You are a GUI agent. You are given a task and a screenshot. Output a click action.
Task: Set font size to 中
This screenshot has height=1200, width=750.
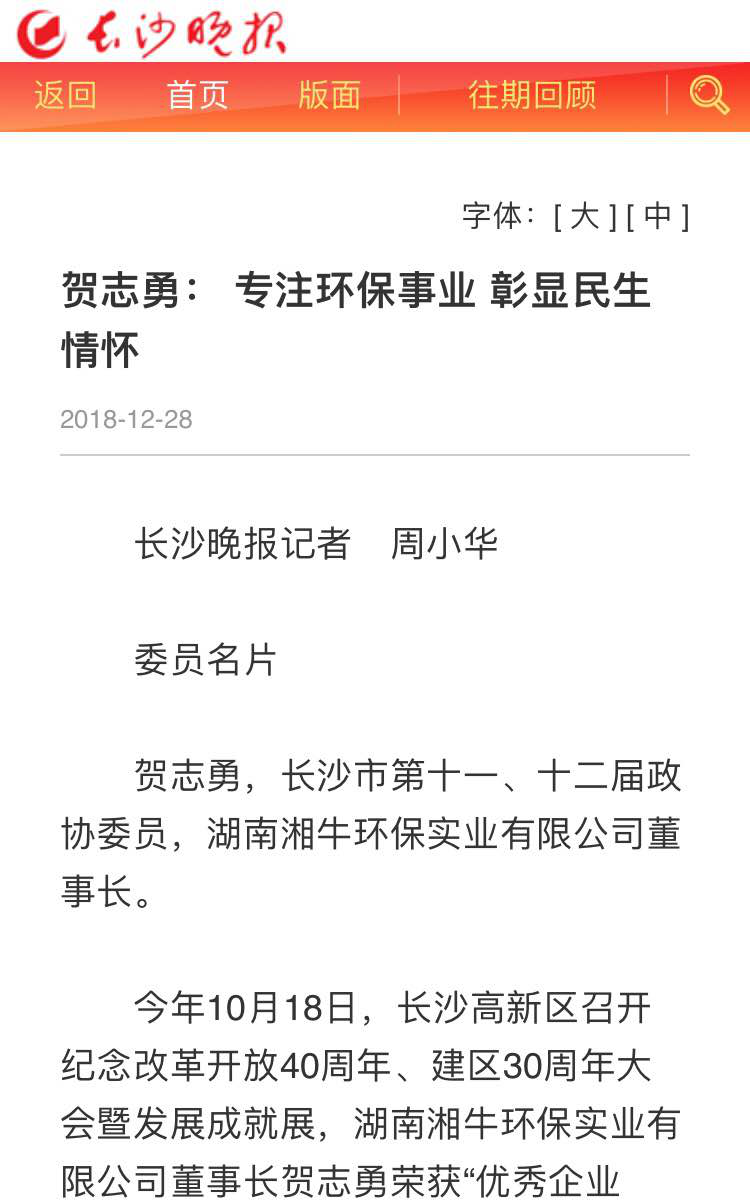(658, 216)
